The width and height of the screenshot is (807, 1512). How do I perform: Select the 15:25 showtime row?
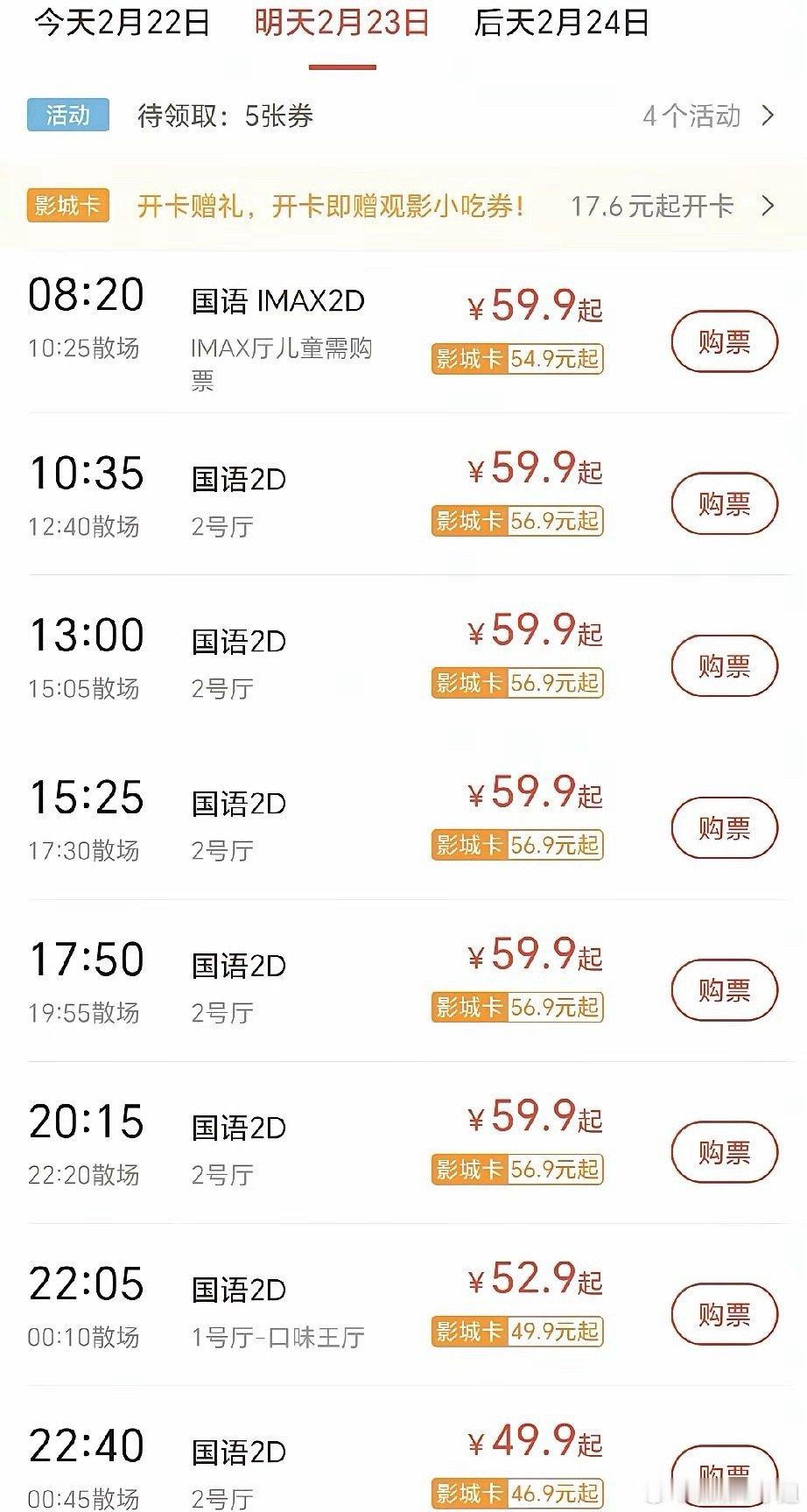click(88, 799)
